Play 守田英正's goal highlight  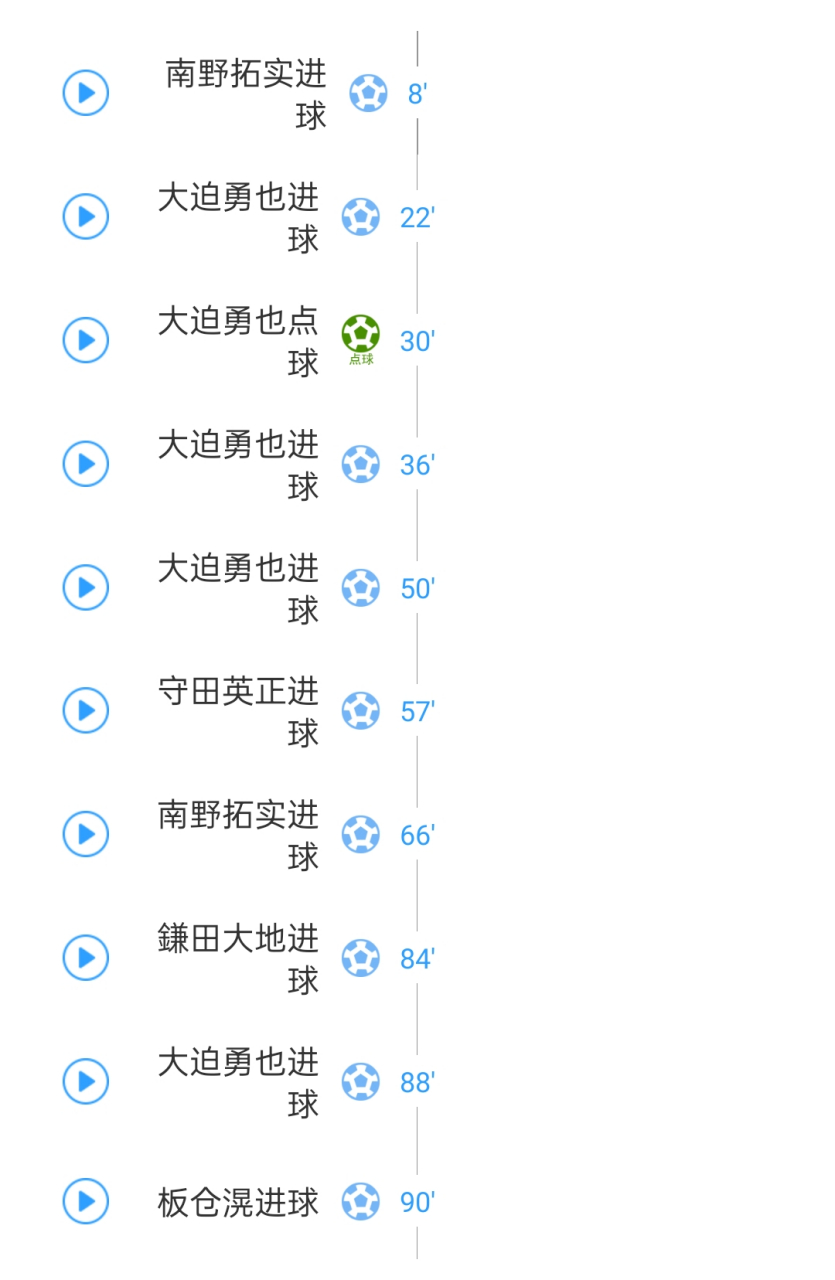85,711
